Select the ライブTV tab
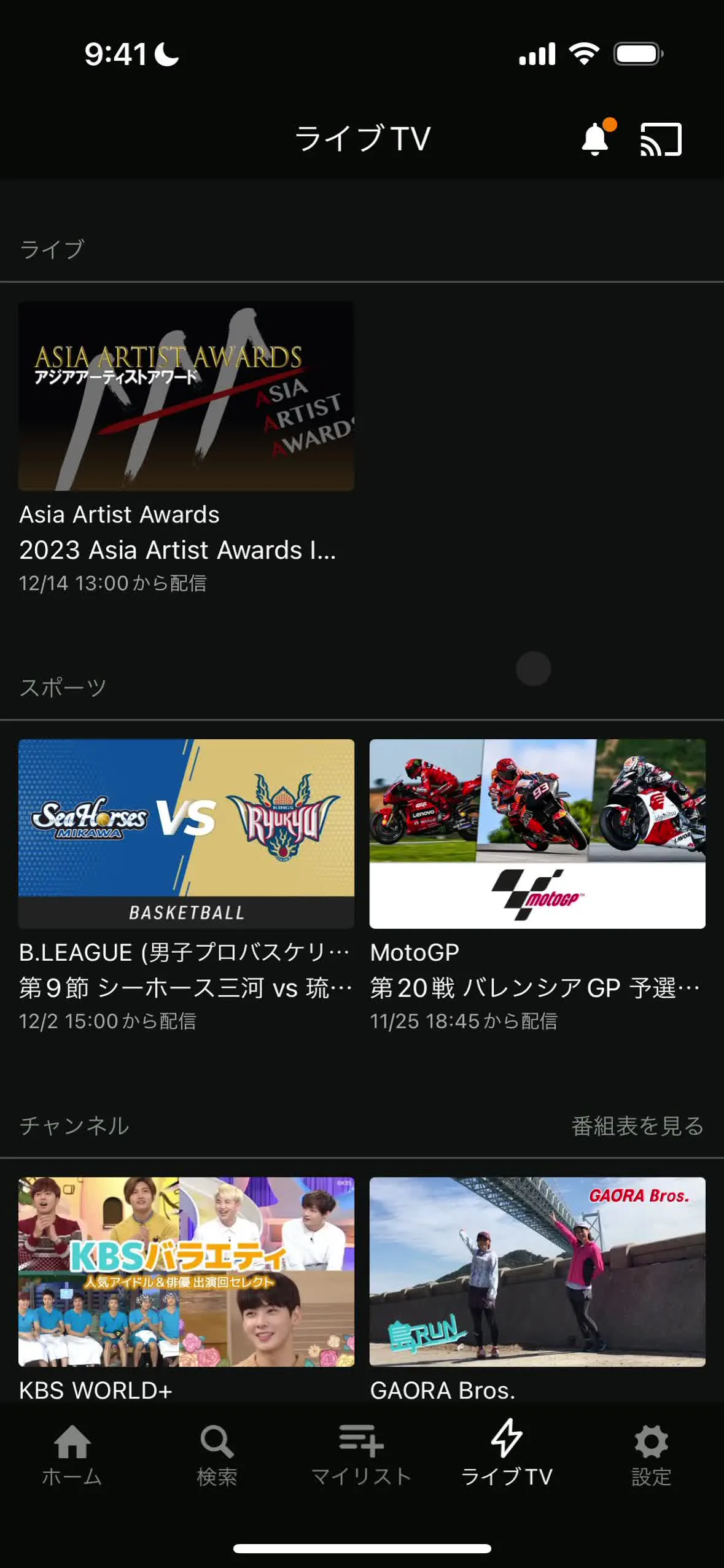Viewport: 724px width, 1568px height. tap(507, 1454)
